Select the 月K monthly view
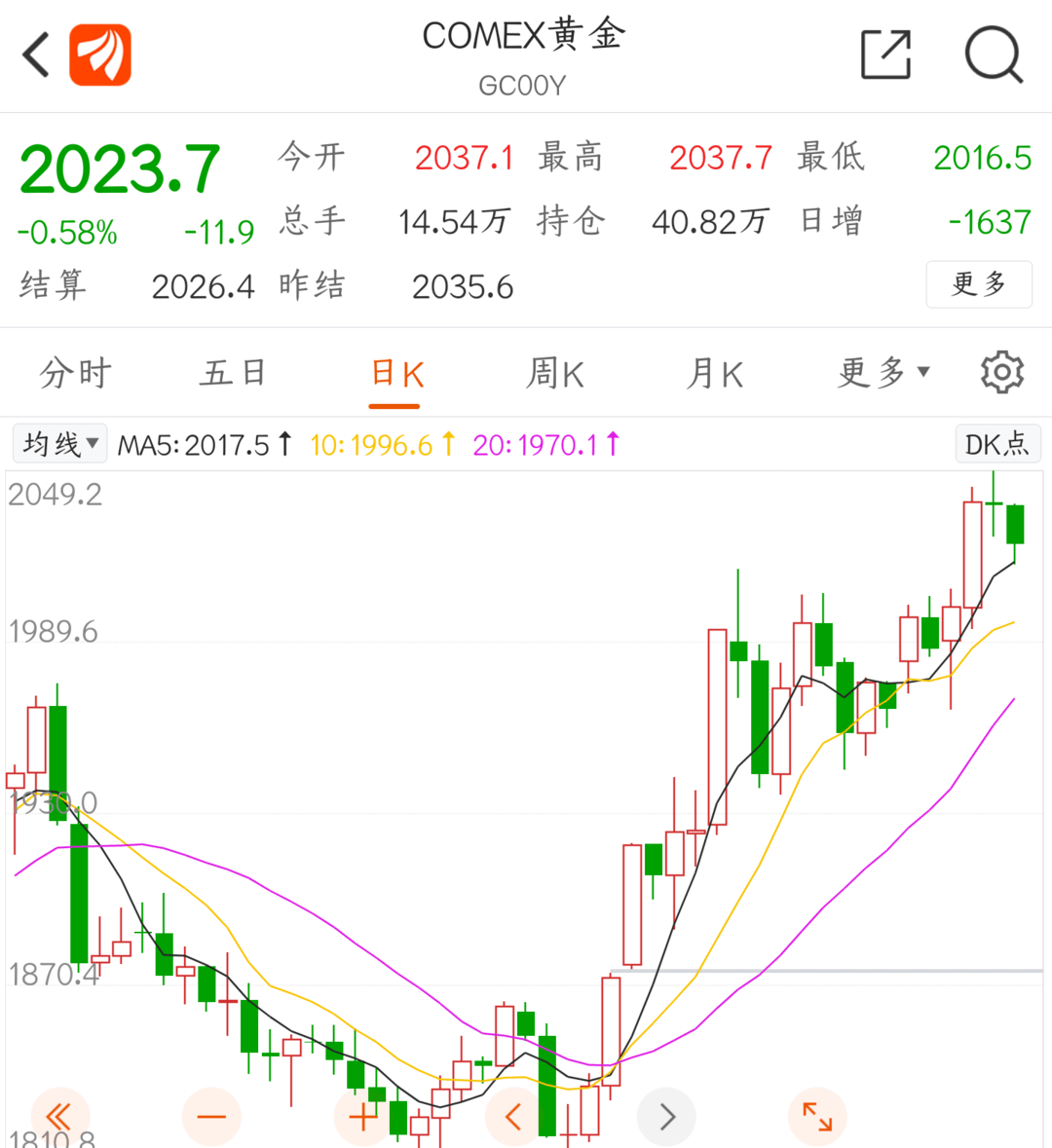 pyautogui.click(x=714, y=371)
